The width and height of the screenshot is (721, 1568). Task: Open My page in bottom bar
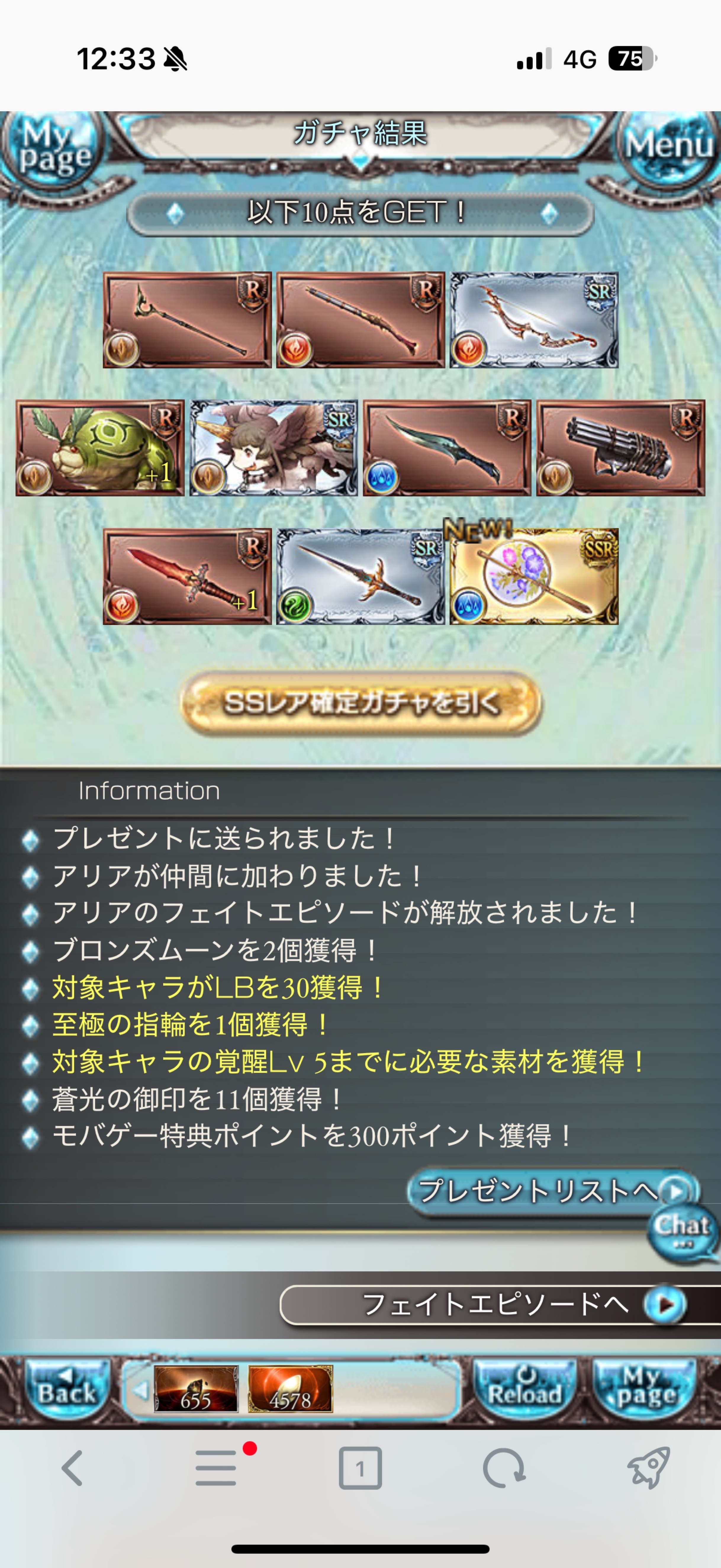point(644,1391)
